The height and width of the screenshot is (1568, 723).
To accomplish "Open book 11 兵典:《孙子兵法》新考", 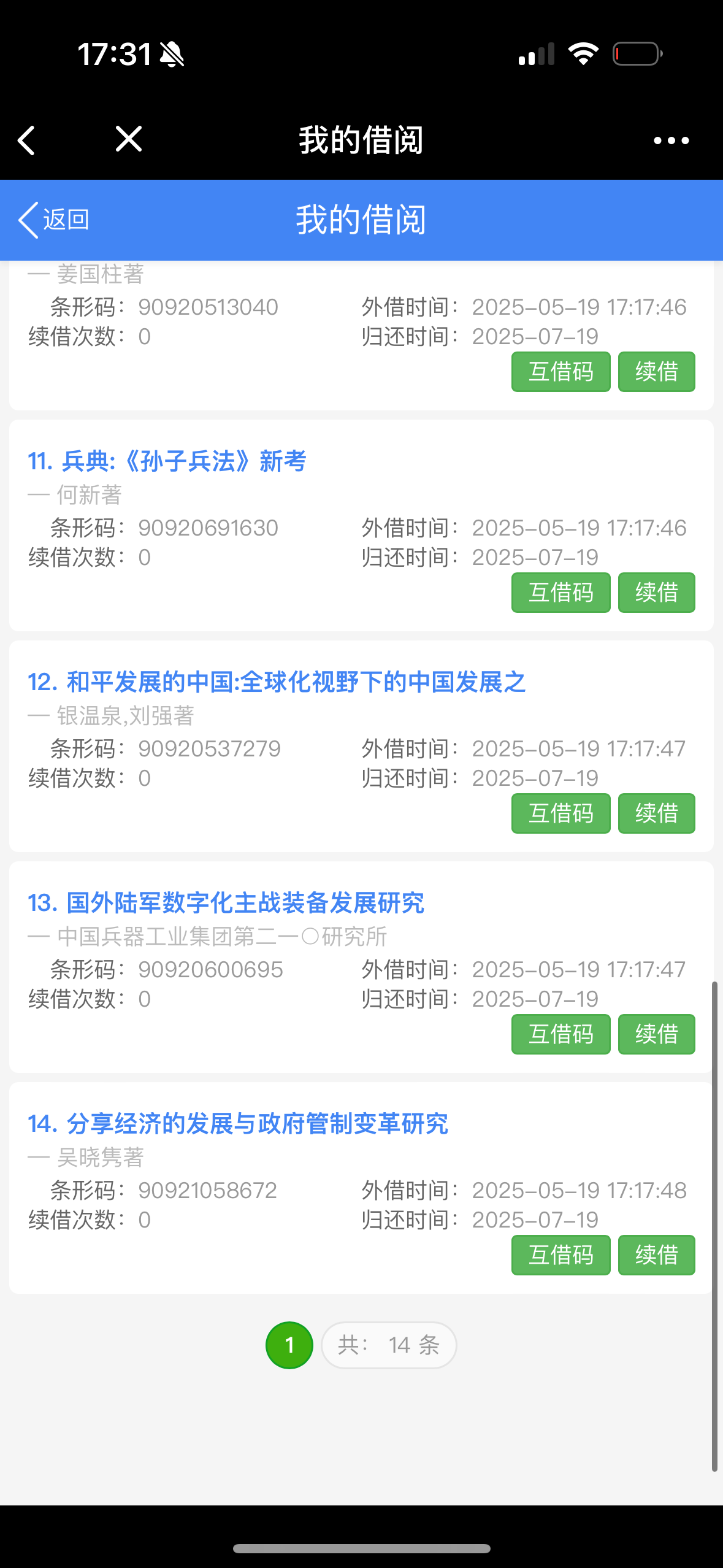I will click(x=167, y=461).
